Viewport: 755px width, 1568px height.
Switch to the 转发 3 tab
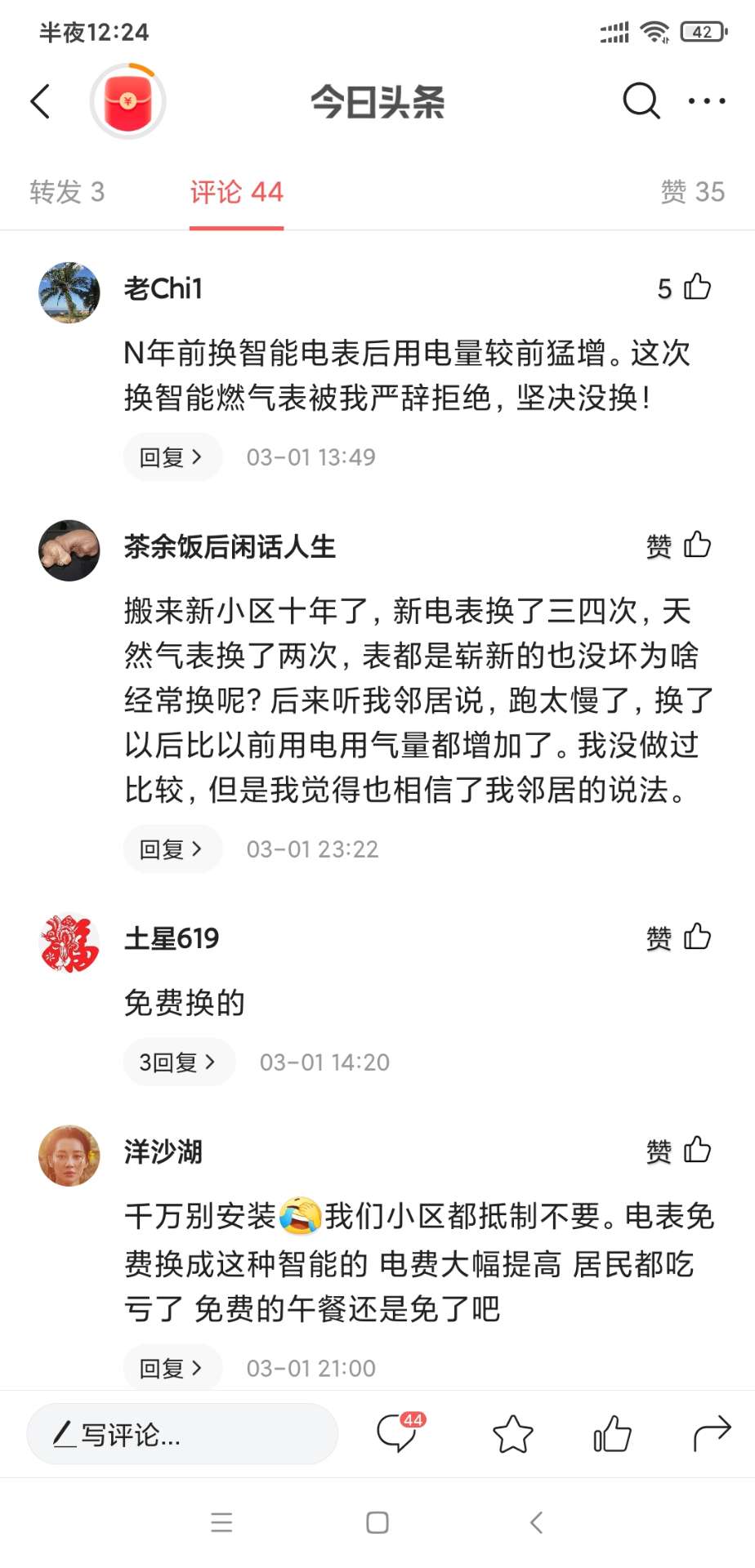coord(67,193)
